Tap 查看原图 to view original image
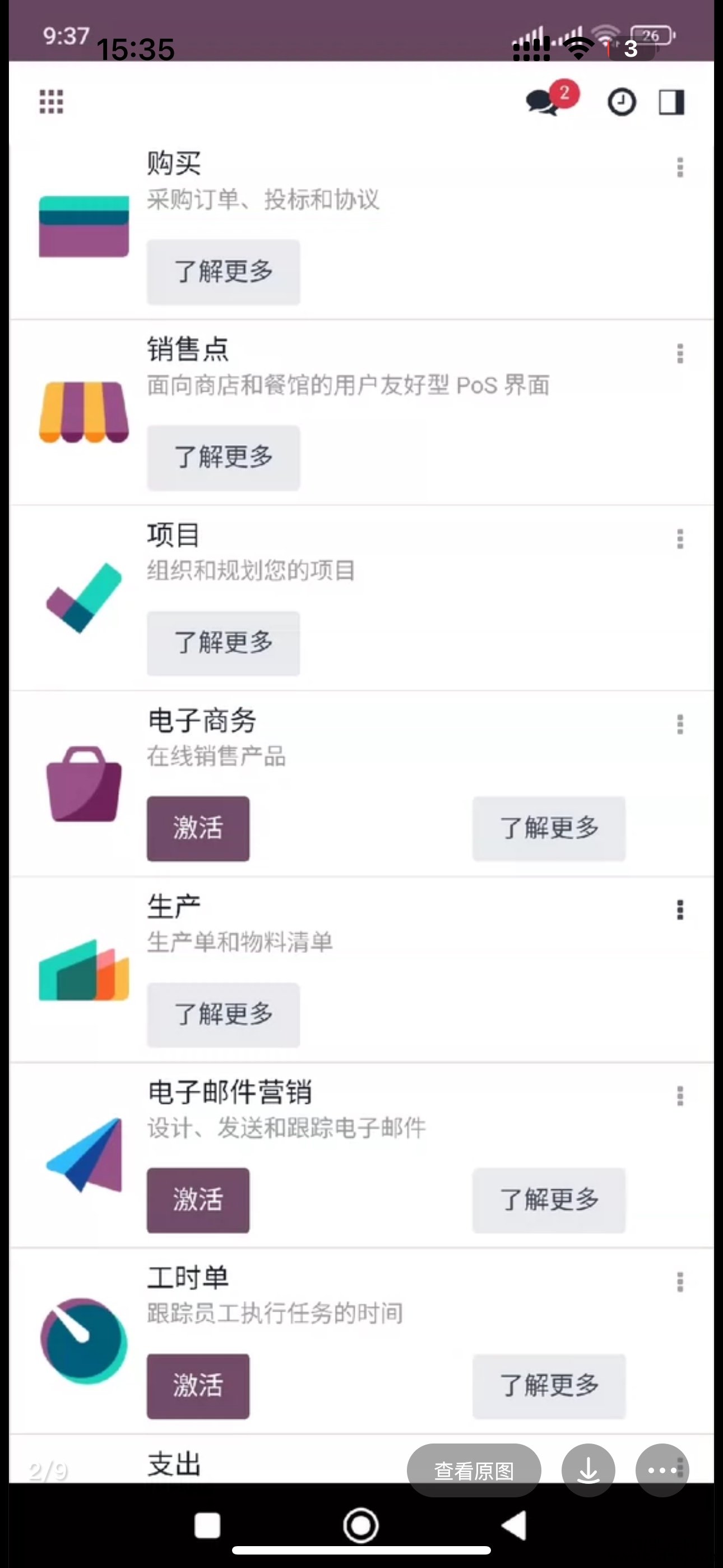 point(474,1470)
